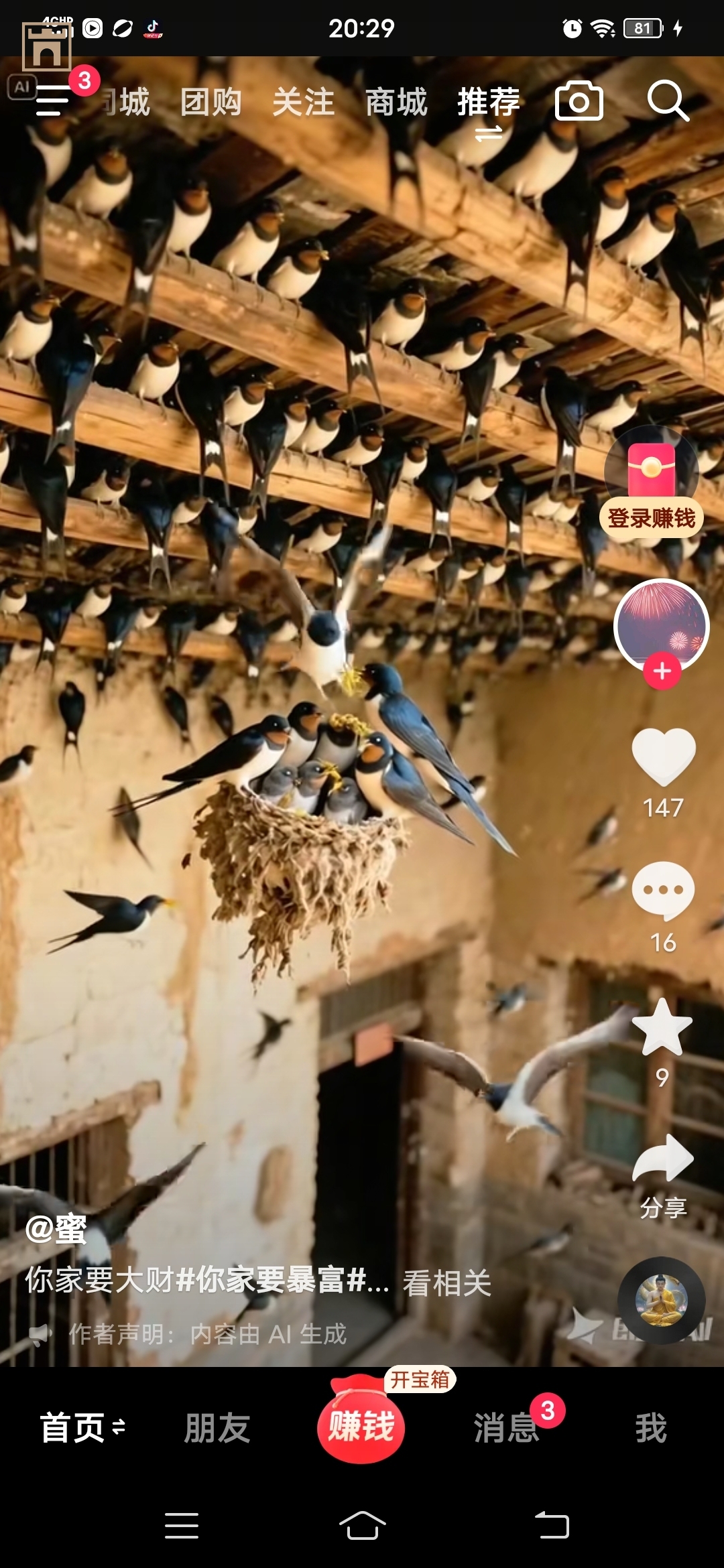
Task: Switch to the 商城 tab
Action: point(396,102)
